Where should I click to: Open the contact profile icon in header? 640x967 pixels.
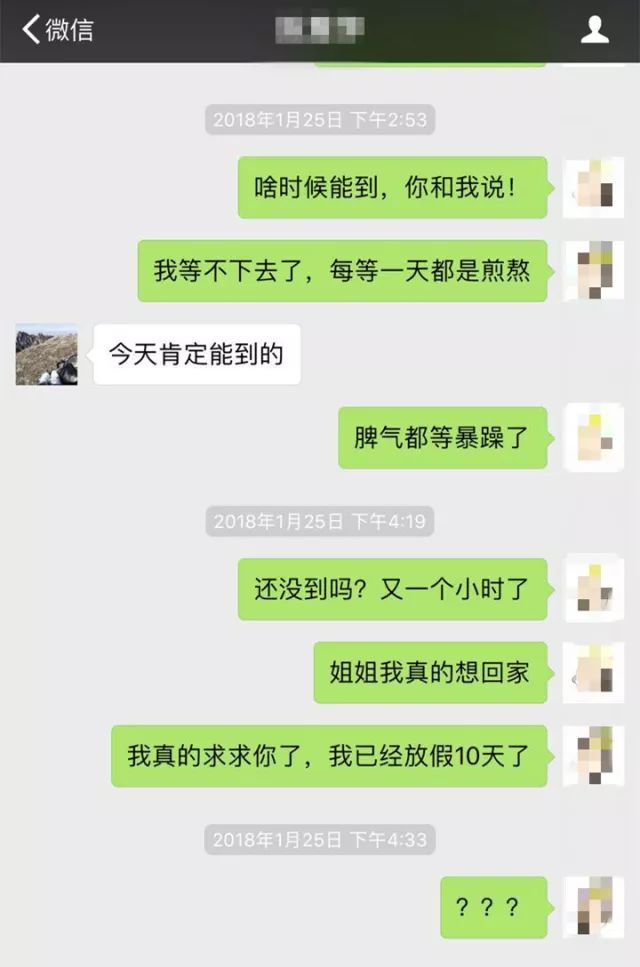[595, 30]
